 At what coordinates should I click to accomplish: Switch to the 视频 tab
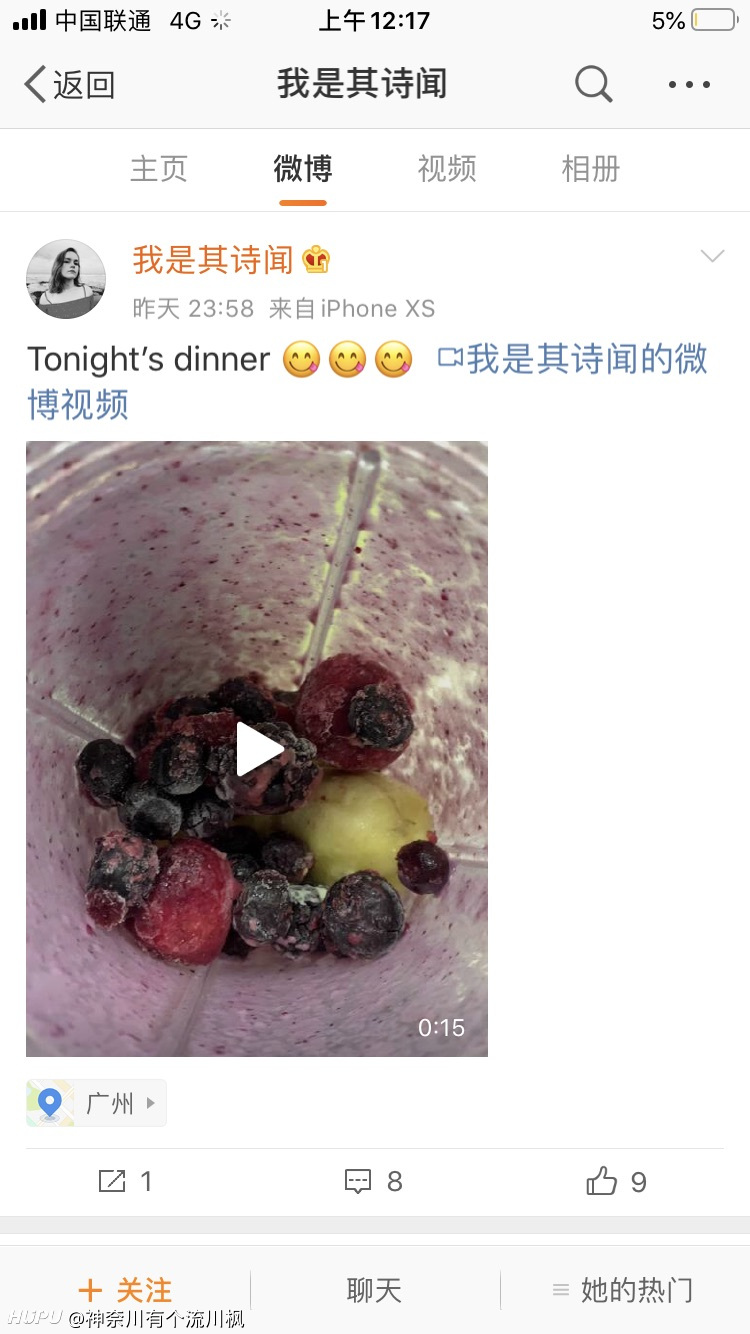(447, 169)
